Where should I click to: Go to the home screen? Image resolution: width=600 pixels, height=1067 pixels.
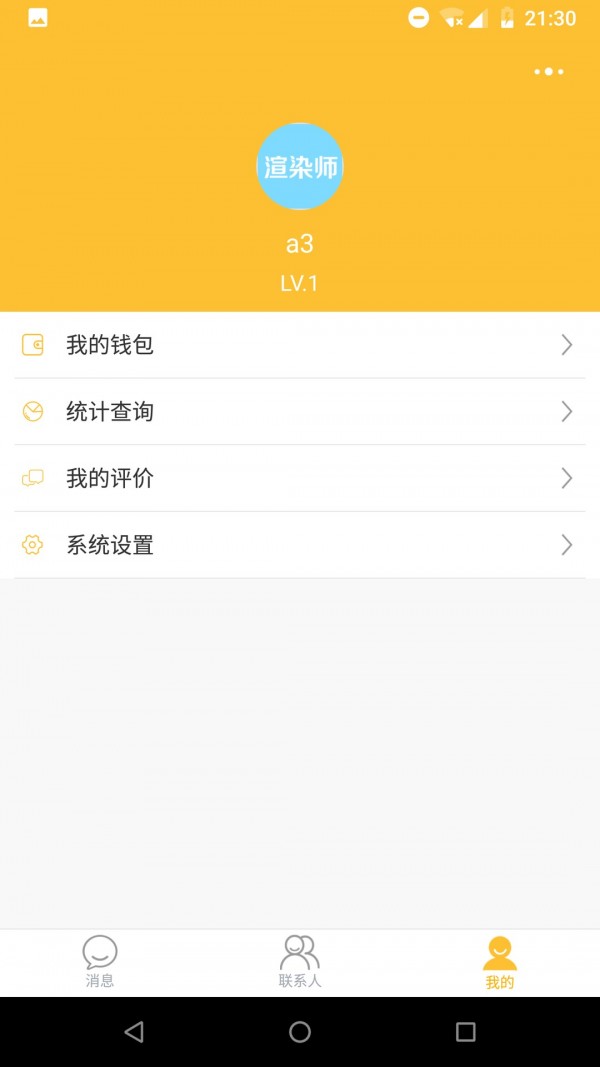(300, 1032)
